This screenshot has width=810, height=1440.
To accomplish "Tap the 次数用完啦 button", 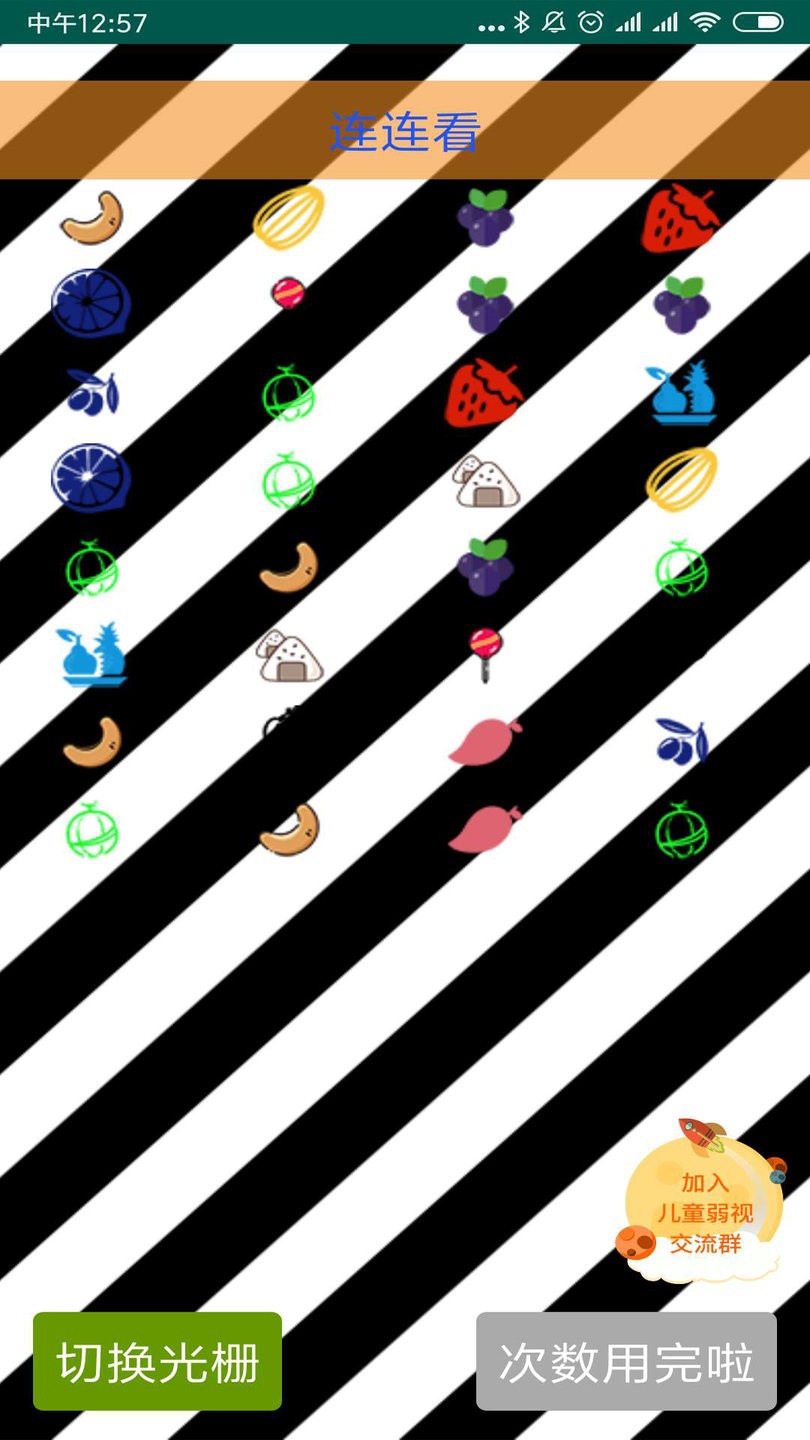I will click(626, 1361).
